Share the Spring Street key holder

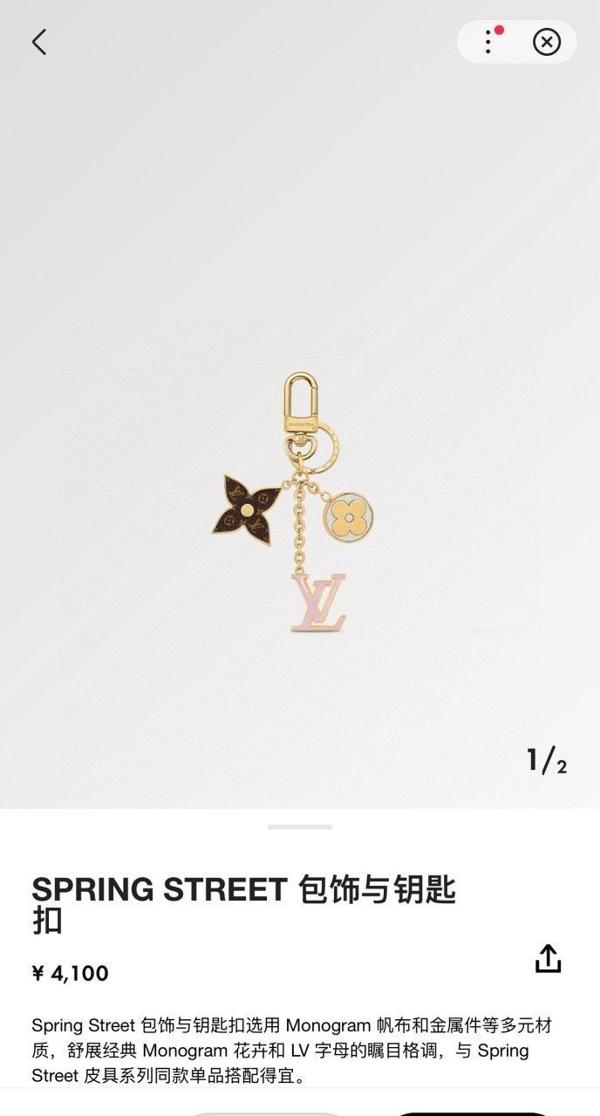click(548, 958)
